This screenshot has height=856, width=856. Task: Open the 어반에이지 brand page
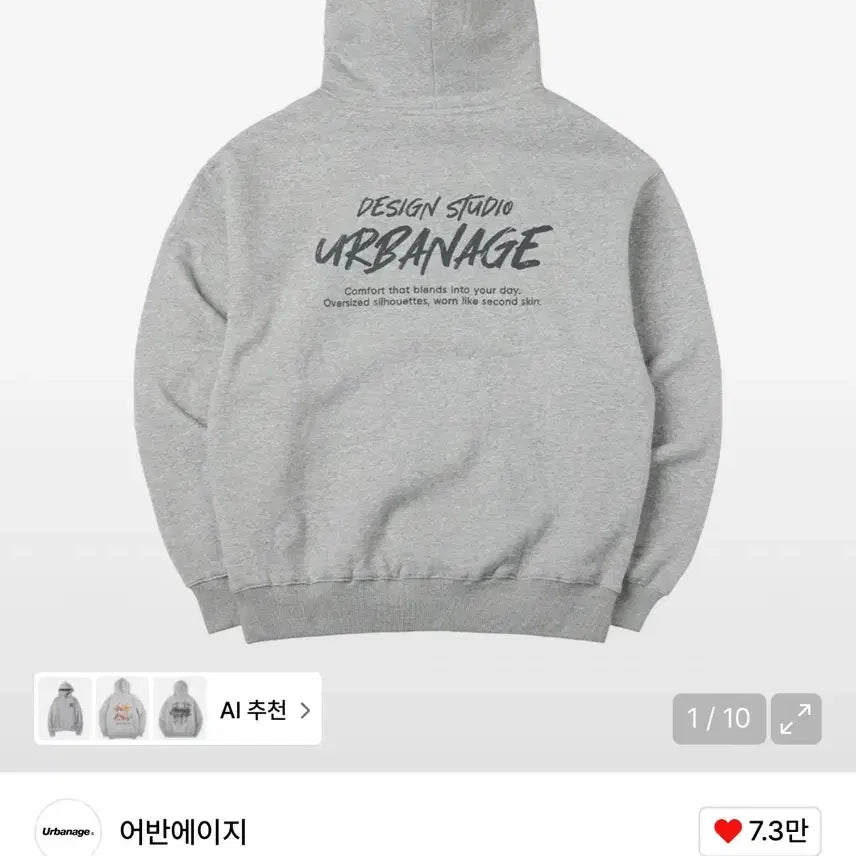(x=183, y=831)
